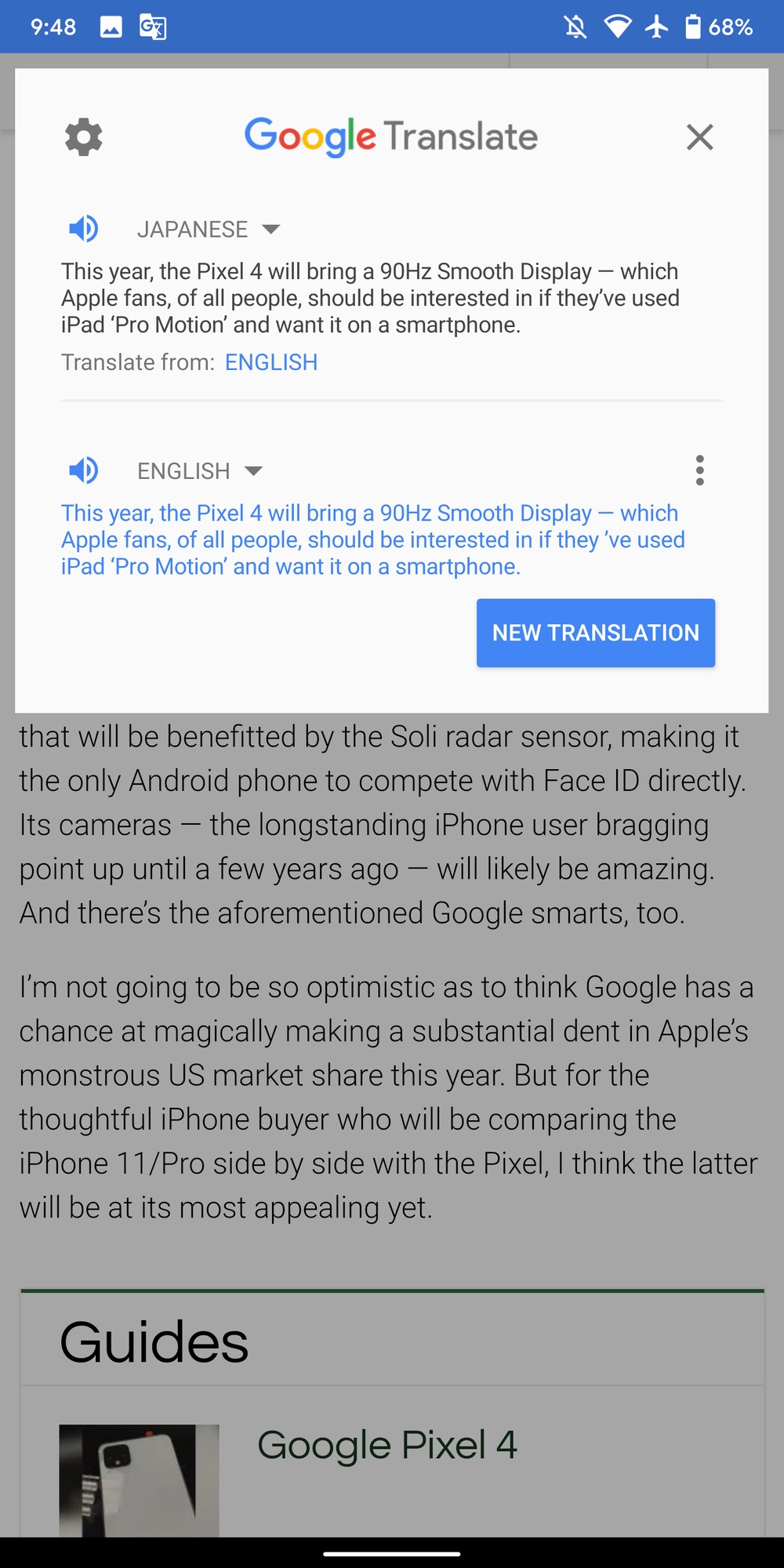The width and height of the screenshot is (784, 1568).
Task: Open the English target language dropdown
Action: point(200,470)
